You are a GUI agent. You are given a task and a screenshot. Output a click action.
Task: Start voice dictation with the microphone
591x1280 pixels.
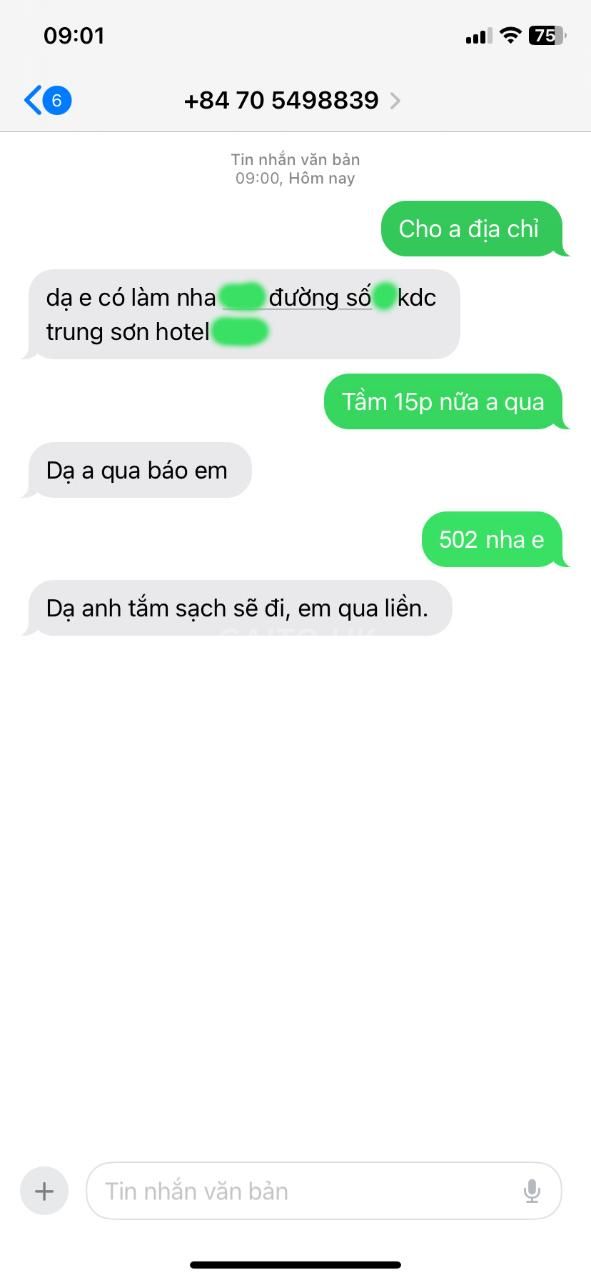[532, 1191]
